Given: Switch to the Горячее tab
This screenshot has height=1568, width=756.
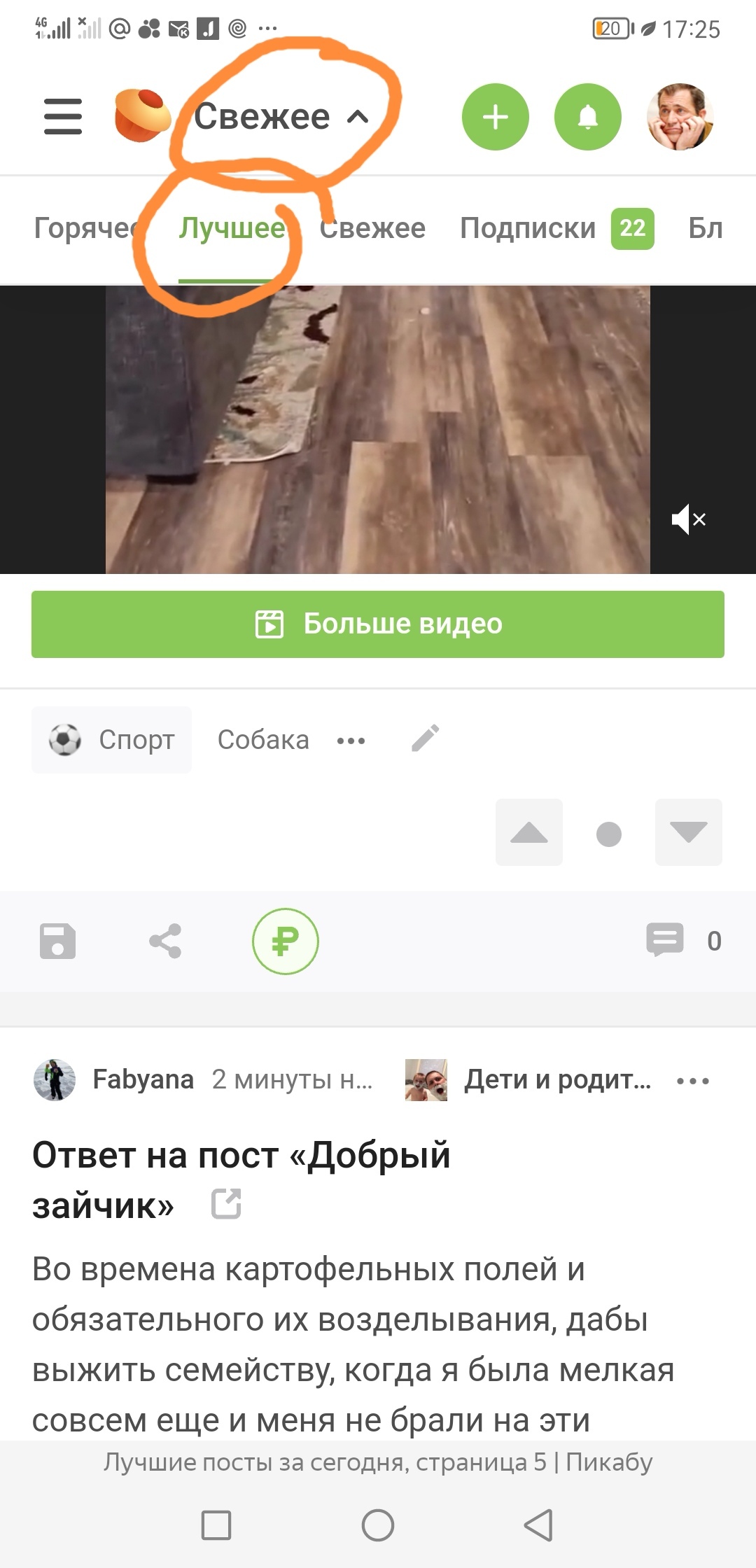Looking at the screenshot, I should (x=84, y=228).
